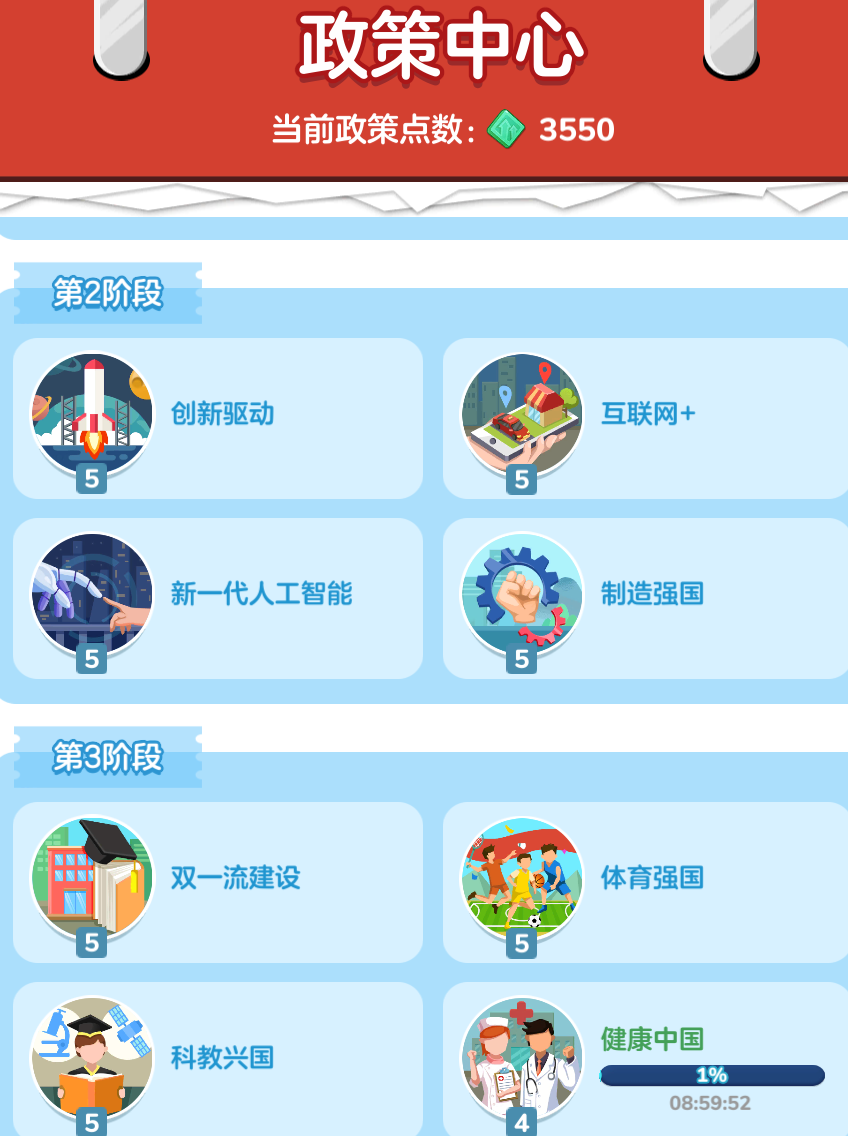Select the 互联网+ policy card
Image resolution: width=848 pixels, height=1136 pixels.
pyautogui.click(x=645, y=418)
